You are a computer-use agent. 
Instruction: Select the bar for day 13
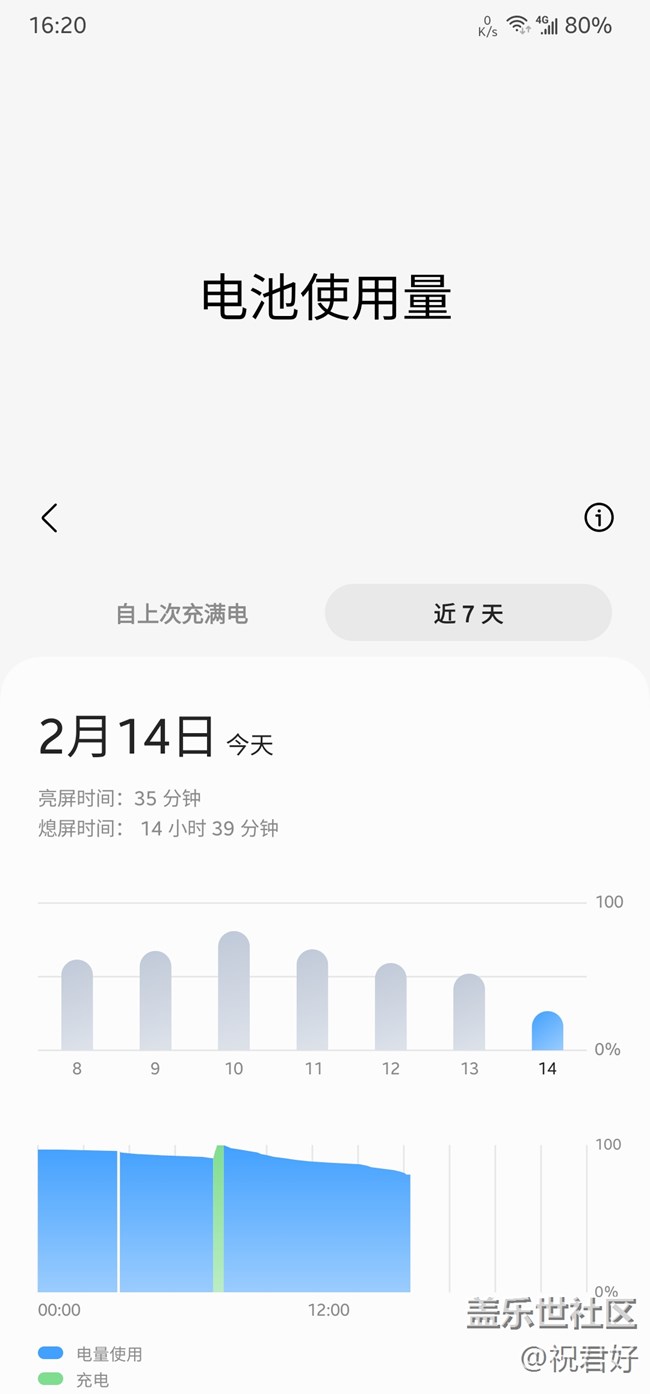tap(468, 1012)
